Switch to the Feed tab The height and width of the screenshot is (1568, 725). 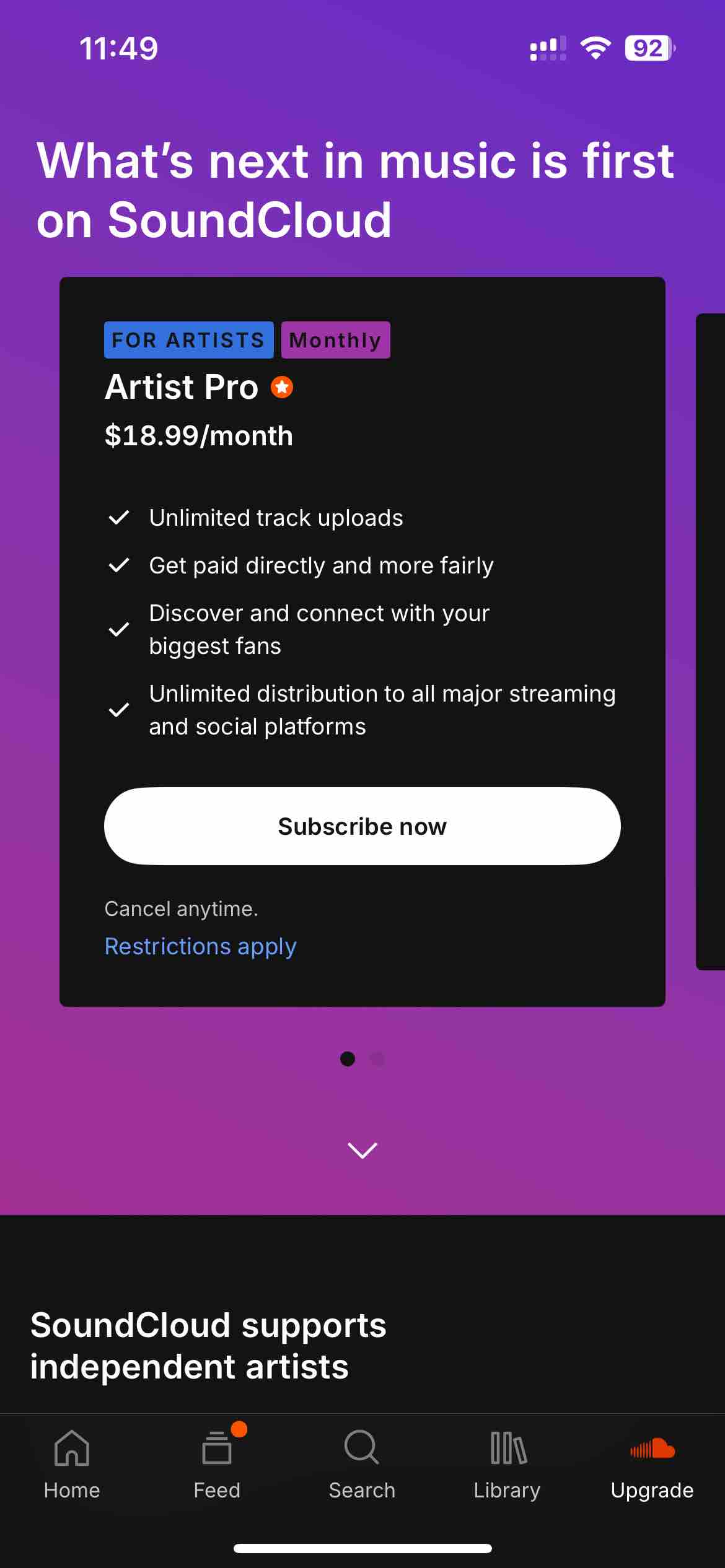tap(217, 1464)
